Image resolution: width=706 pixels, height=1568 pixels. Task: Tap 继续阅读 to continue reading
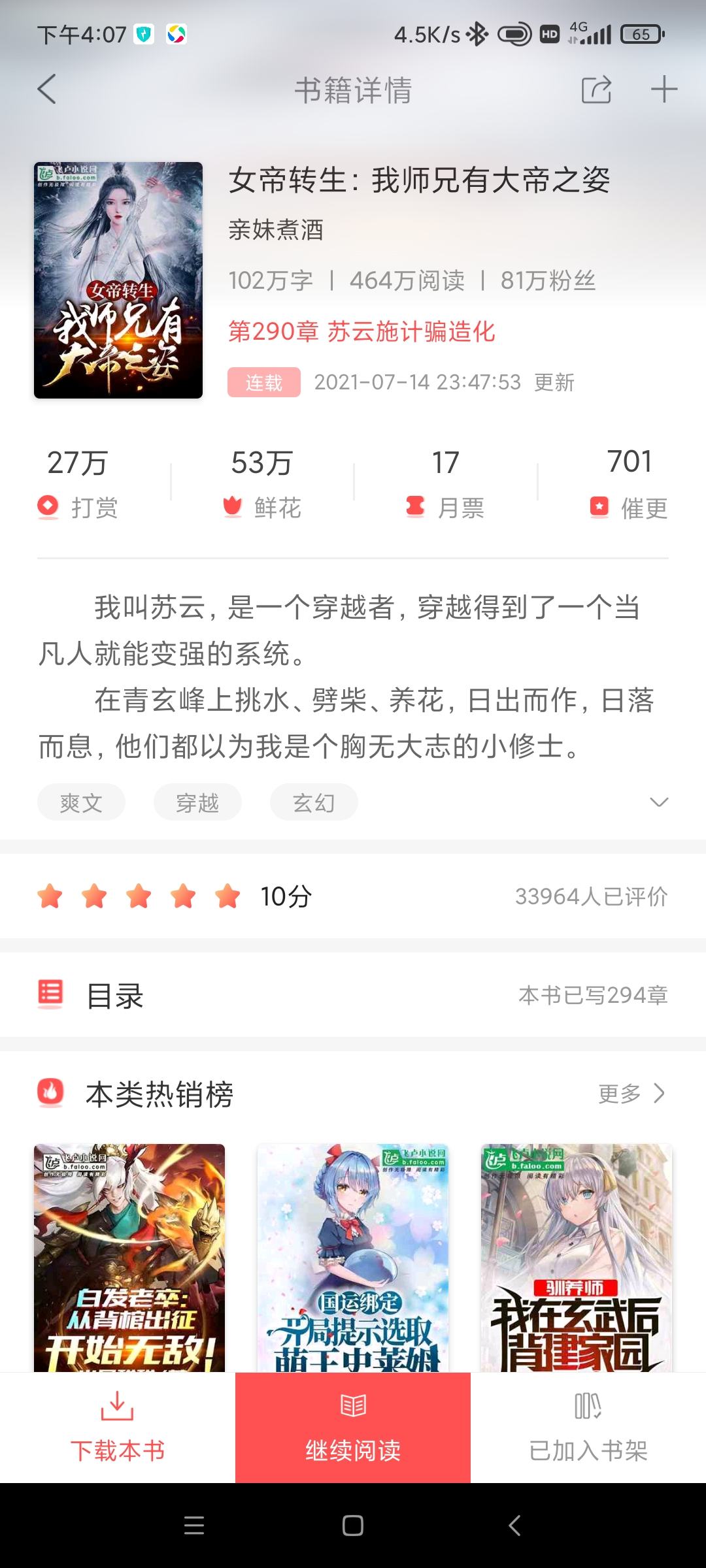[353, 1427]
